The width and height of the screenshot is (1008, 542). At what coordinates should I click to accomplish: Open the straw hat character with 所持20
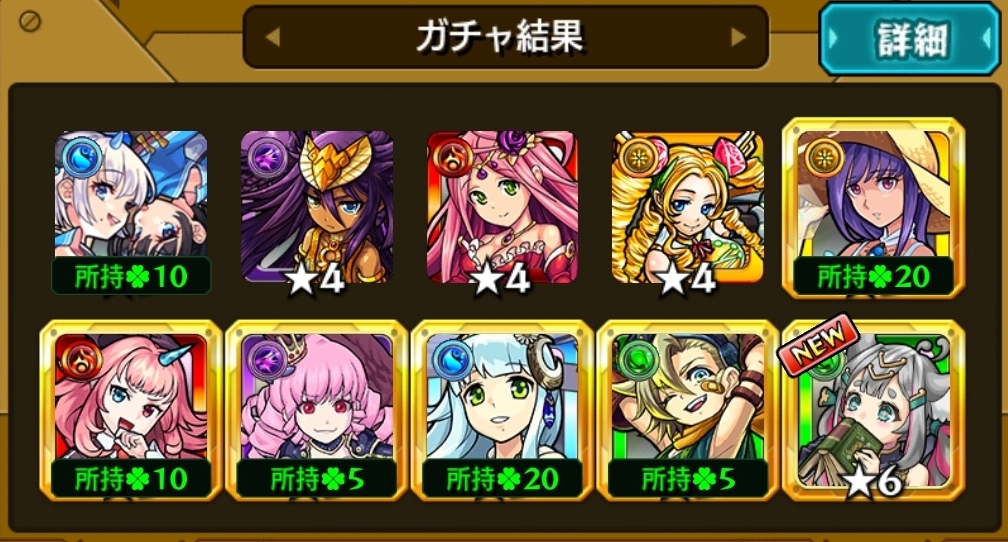tap(873, 208)
